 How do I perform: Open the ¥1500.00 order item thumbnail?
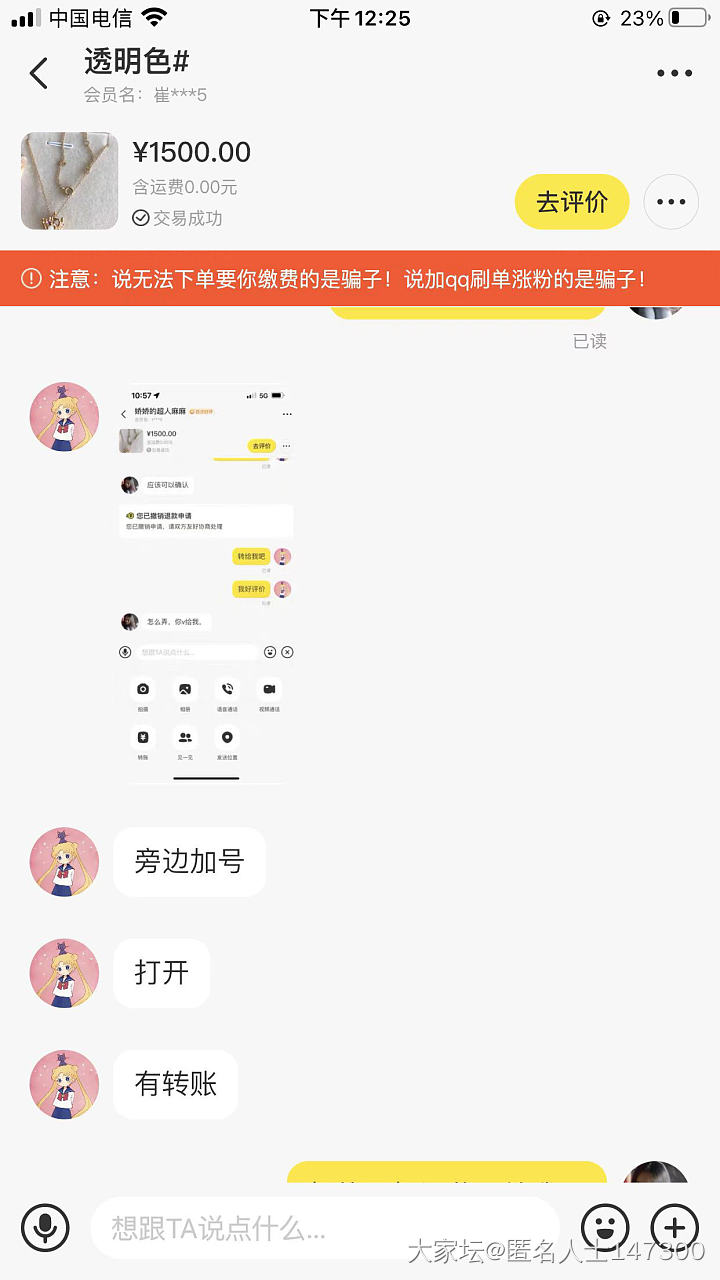pyautogui.click(x=70, y=181)
